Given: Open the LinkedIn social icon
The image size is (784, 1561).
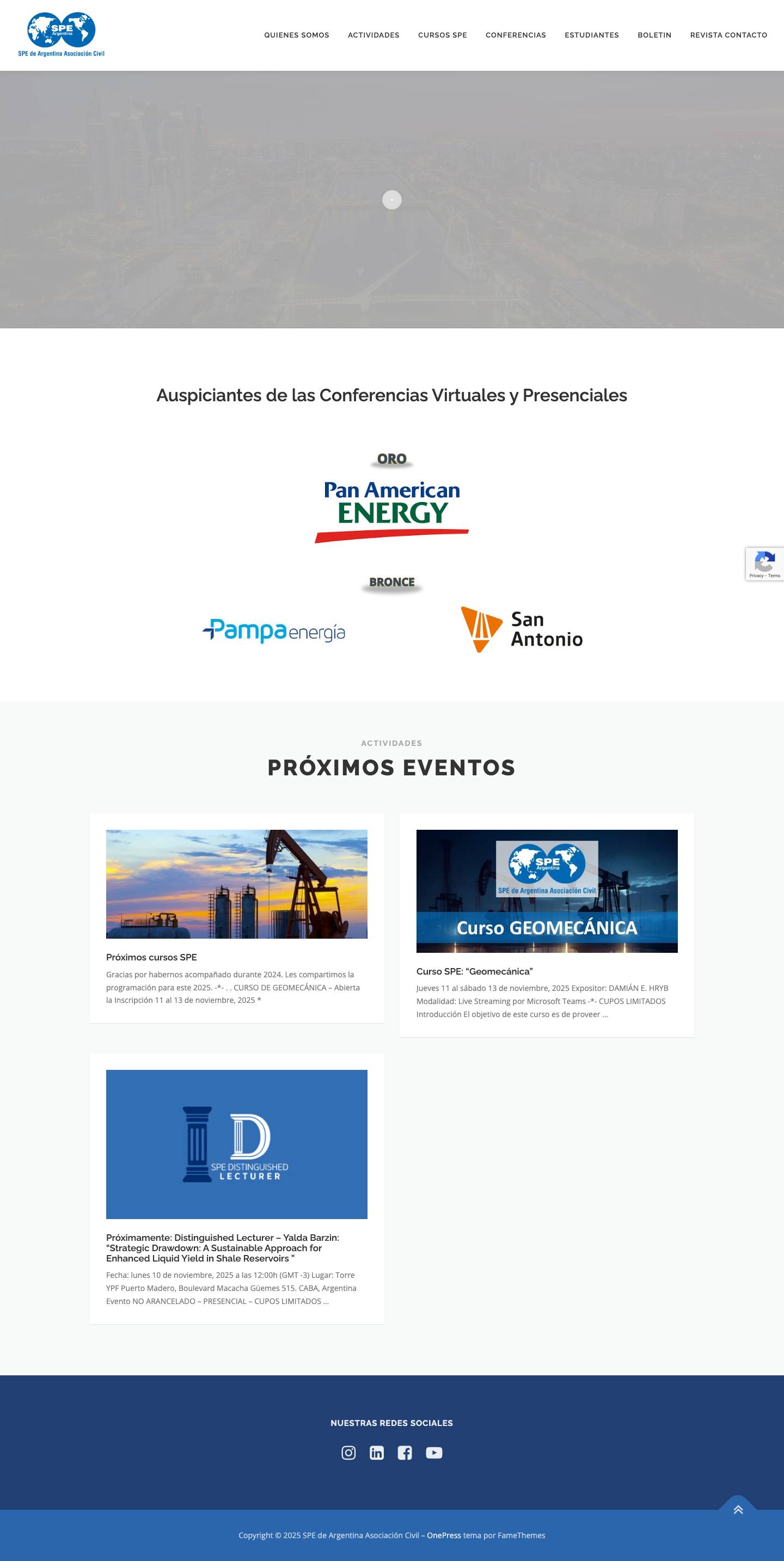Looking at the screenshot, I should [377, 1452].
